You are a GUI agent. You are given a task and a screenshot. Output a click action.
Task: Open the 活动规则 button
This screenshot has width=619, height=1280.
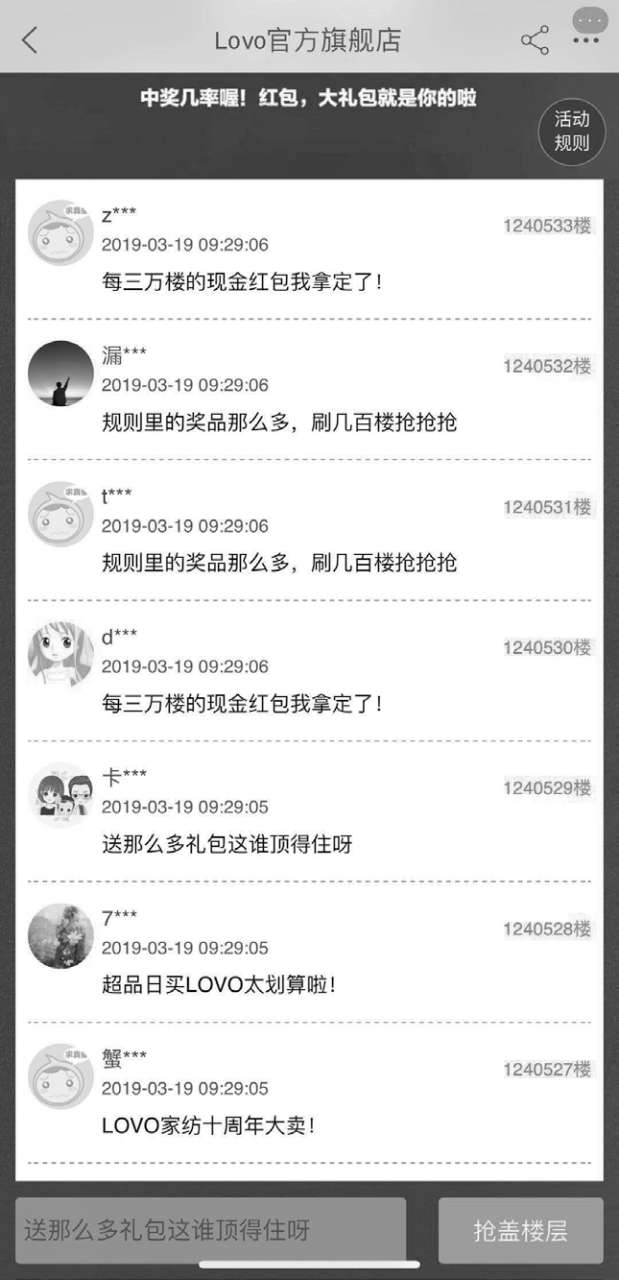click(x=572, y=131)
